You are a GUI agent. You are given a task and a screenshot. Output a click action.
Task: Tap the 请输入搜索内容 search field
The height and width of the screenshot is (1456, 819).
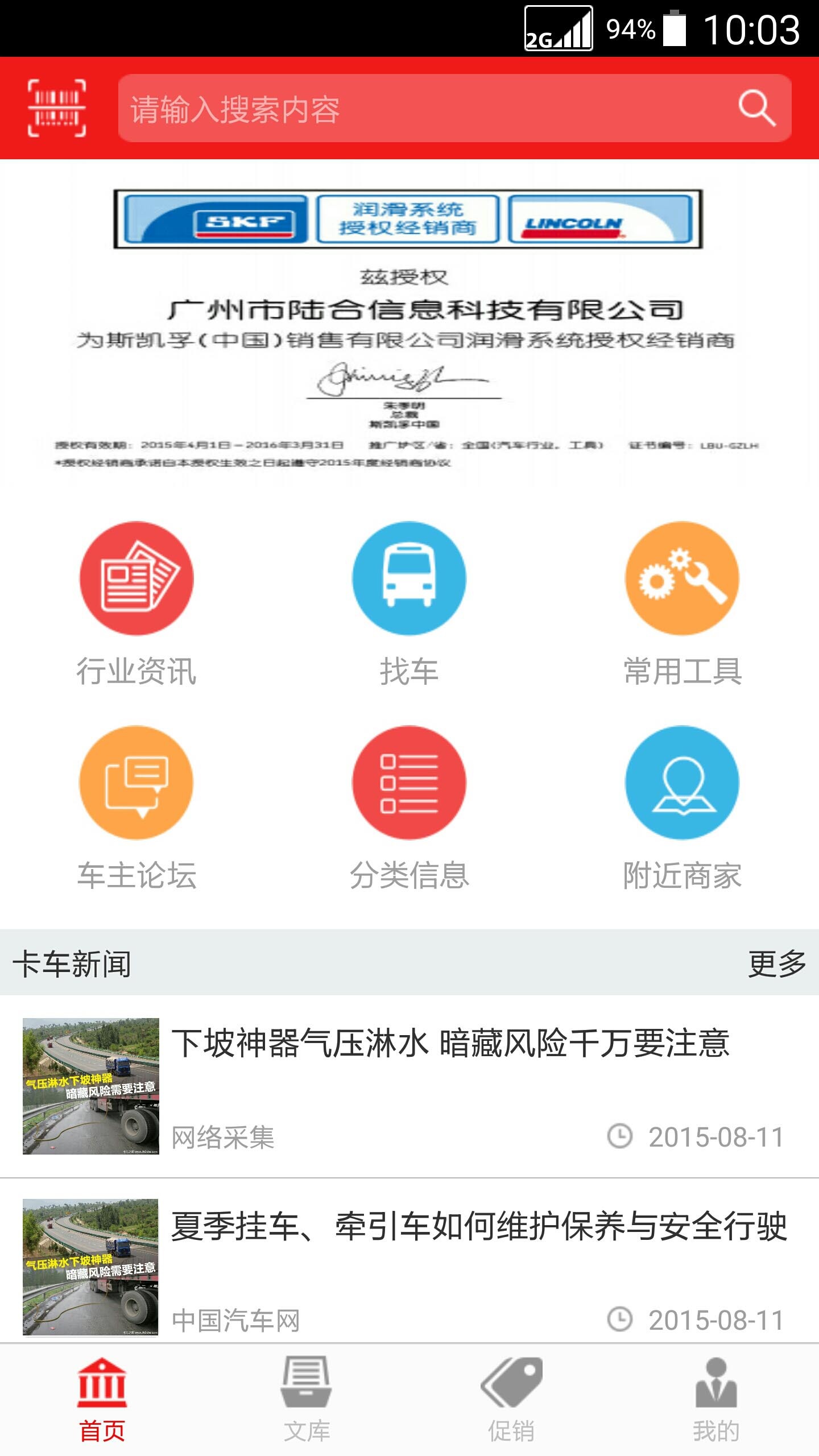[421, 108]
